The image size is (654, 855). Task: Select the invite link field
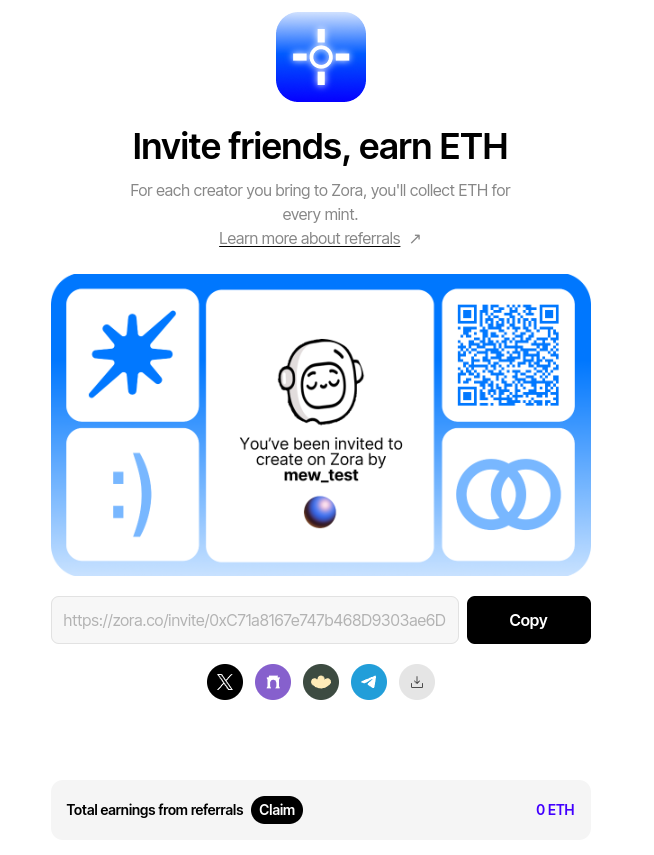tap(255, 620)
